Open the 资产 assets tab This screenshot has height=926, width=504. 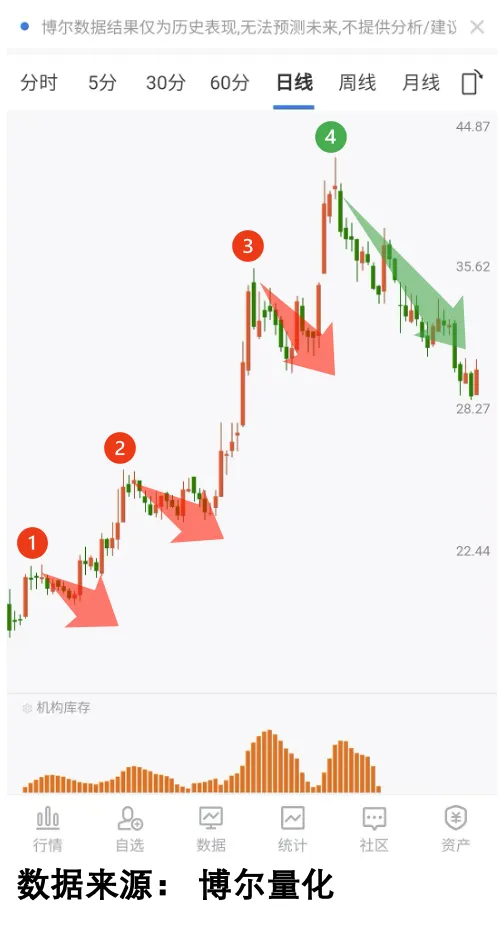pos(456,830)
